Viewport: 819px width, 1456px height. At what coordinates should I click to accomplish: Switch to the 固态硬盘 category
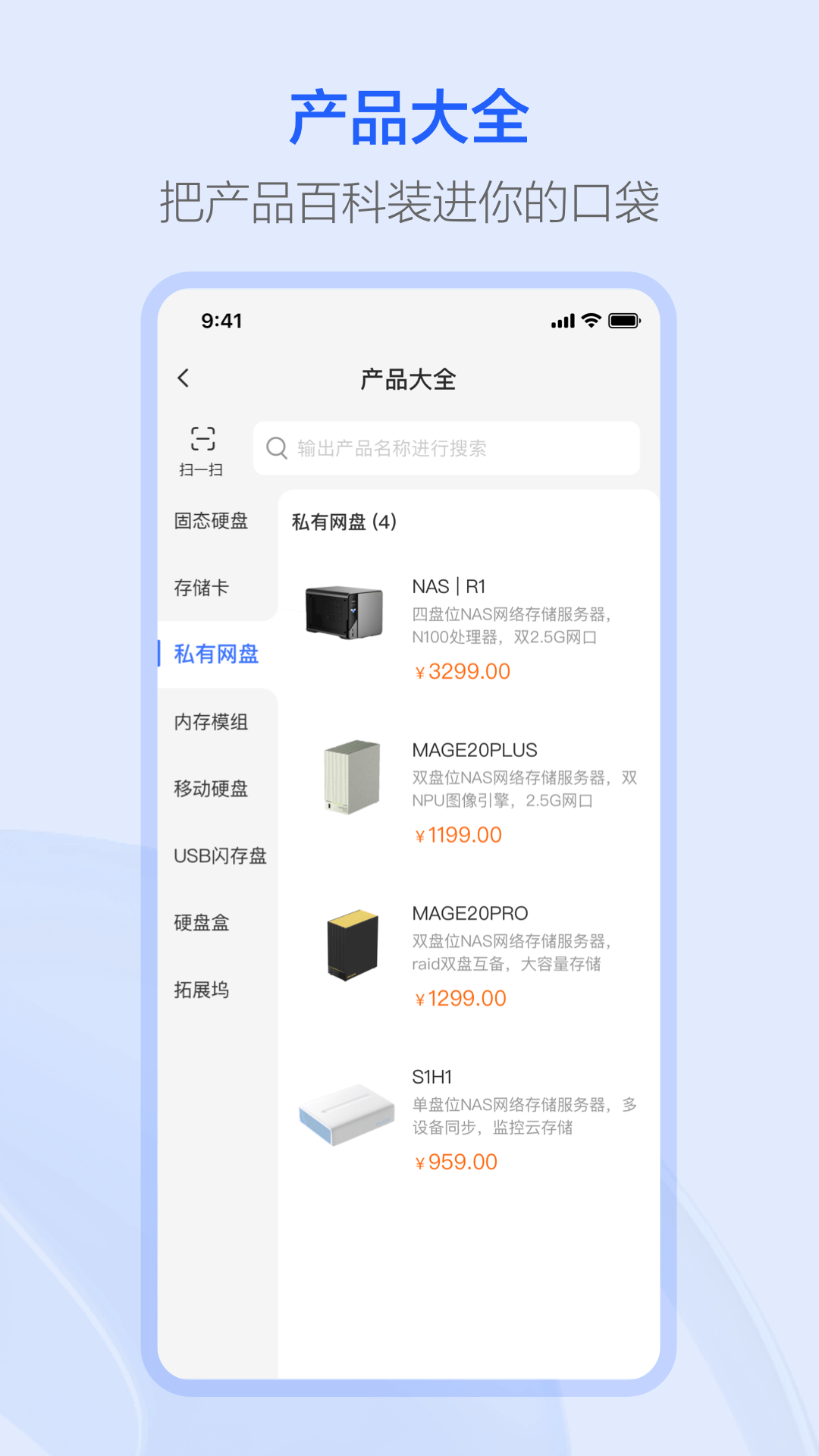(210, 521)
